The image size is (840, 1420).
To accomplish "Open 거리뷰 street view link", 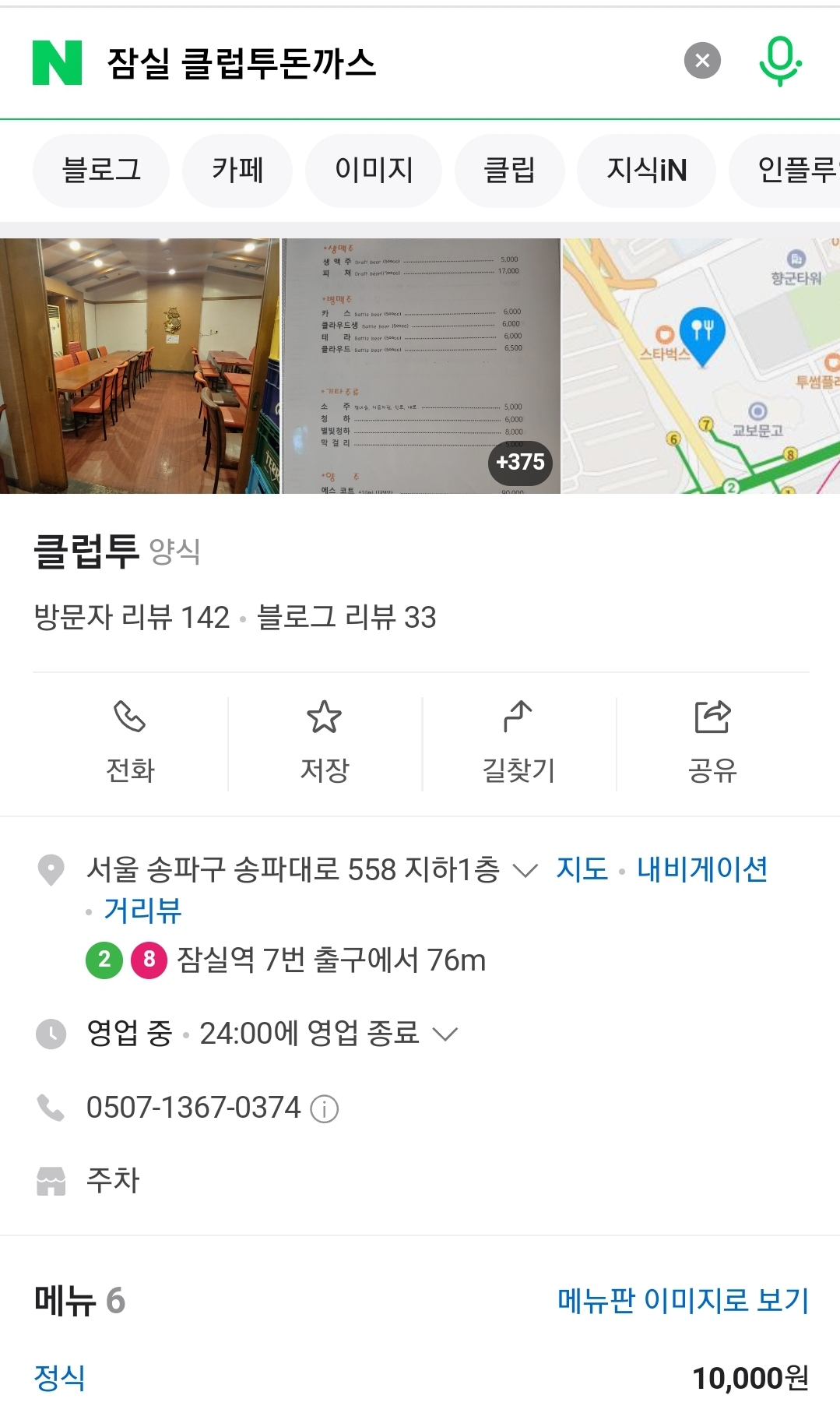I will 142,911.
